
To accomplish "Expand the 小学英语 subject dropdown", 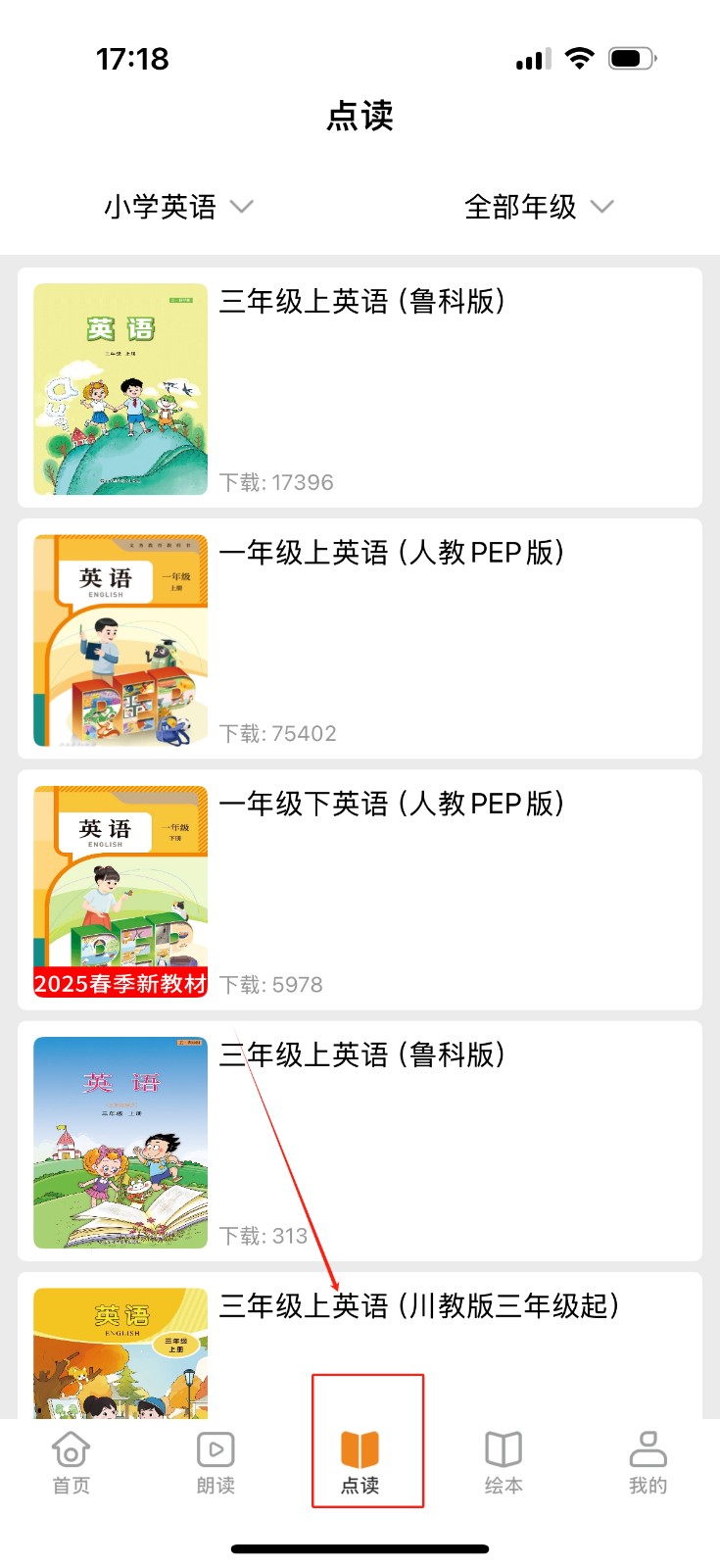I will coord(178,207).
